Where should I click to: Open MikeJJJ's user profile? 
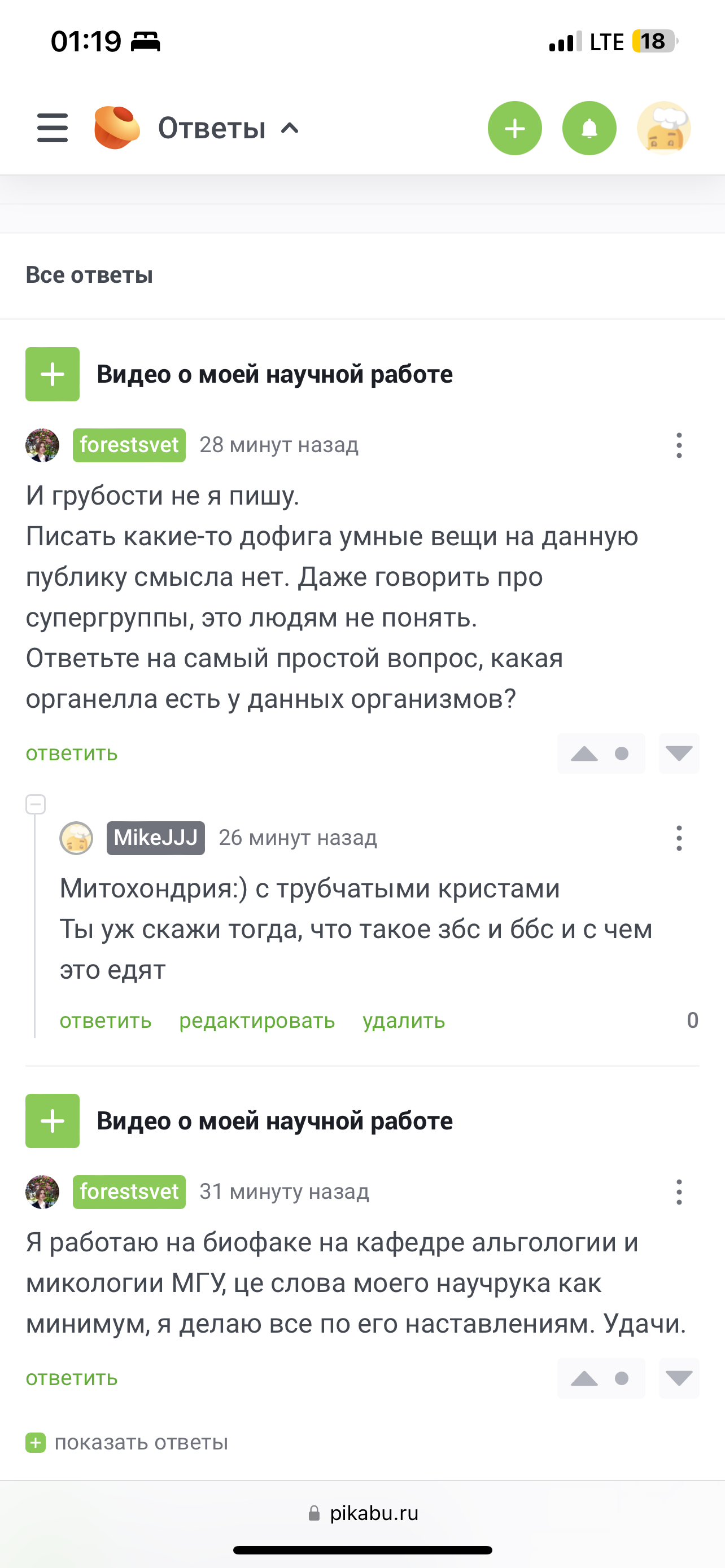click(156, 838)
